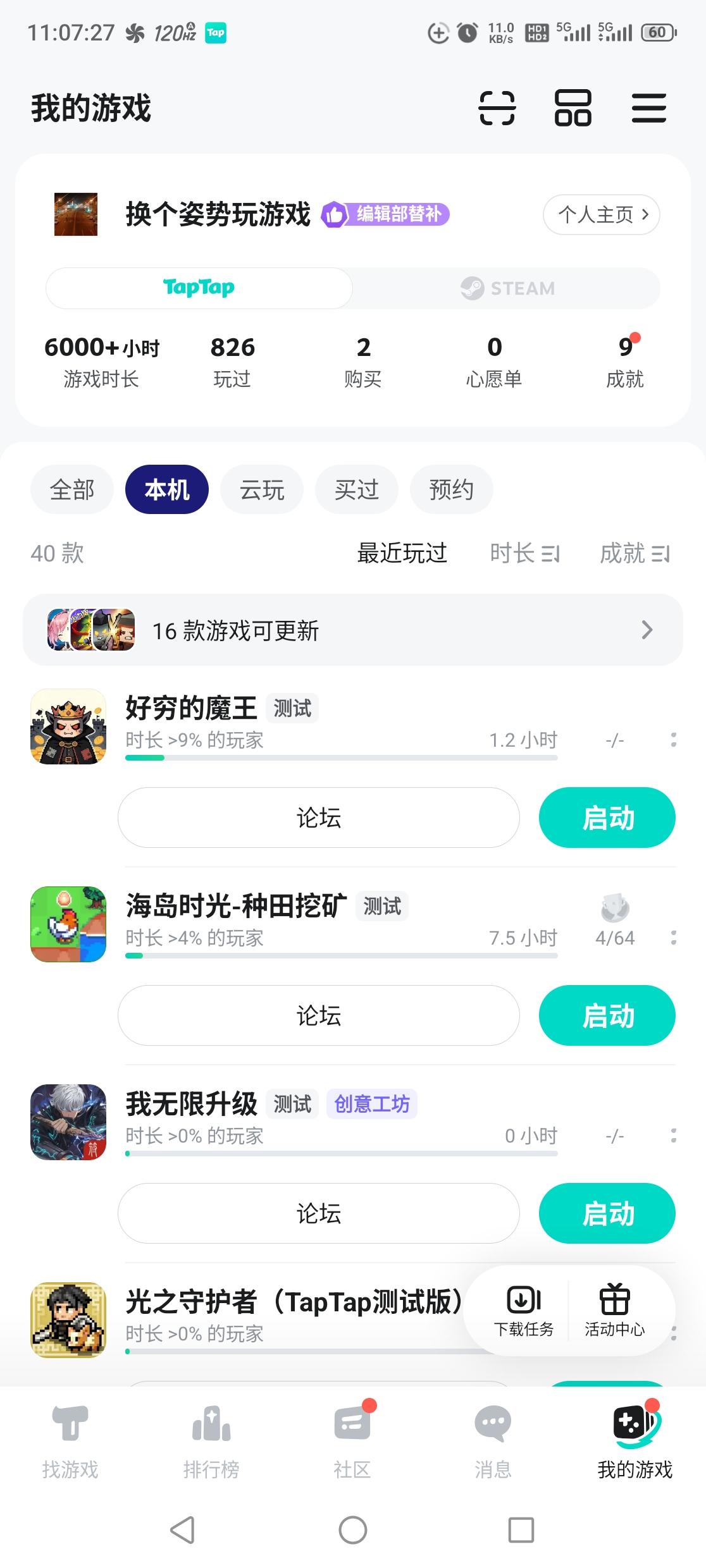Sort games by 时长
The height and width of the screenshot is (1568, 706).
point(524,553)
